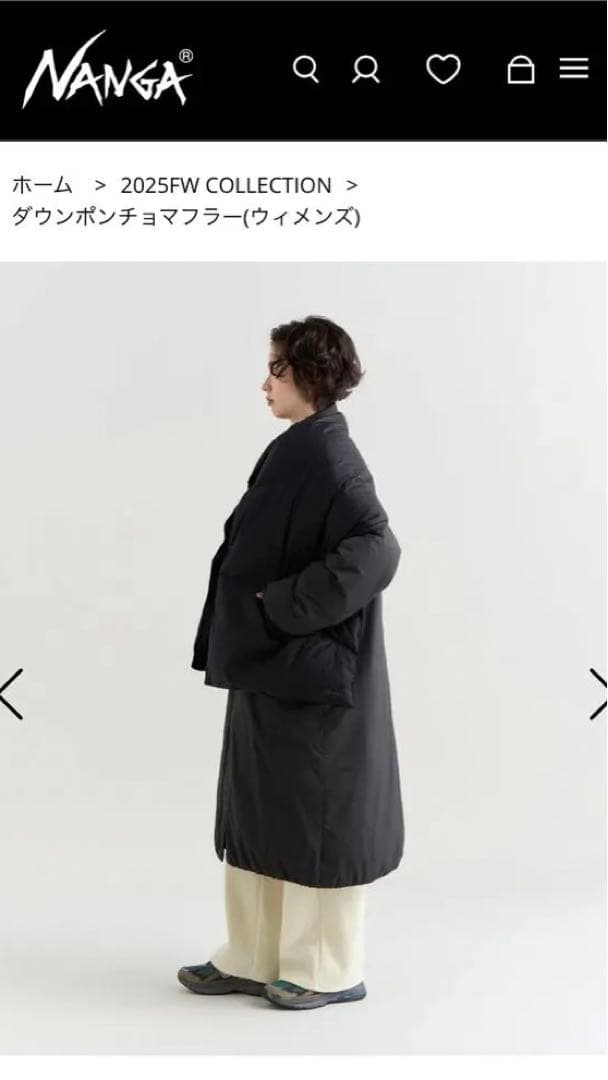Tap the ホーム breadcrumb link
Image resolution: width=608 pixels, height=1080 pixels.
(42, 185)
